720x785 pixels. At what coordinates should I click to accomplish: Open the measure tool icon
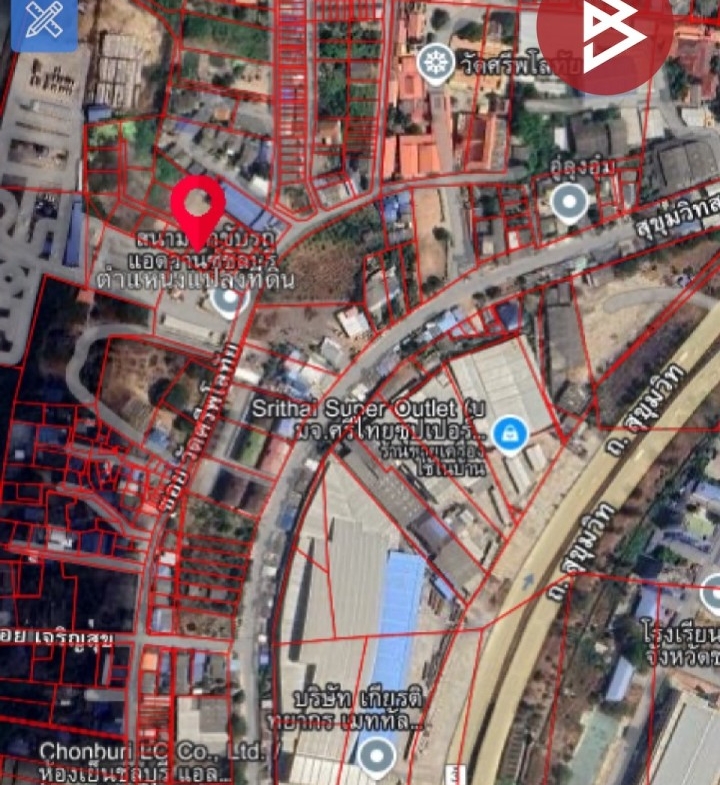point(43,22)
